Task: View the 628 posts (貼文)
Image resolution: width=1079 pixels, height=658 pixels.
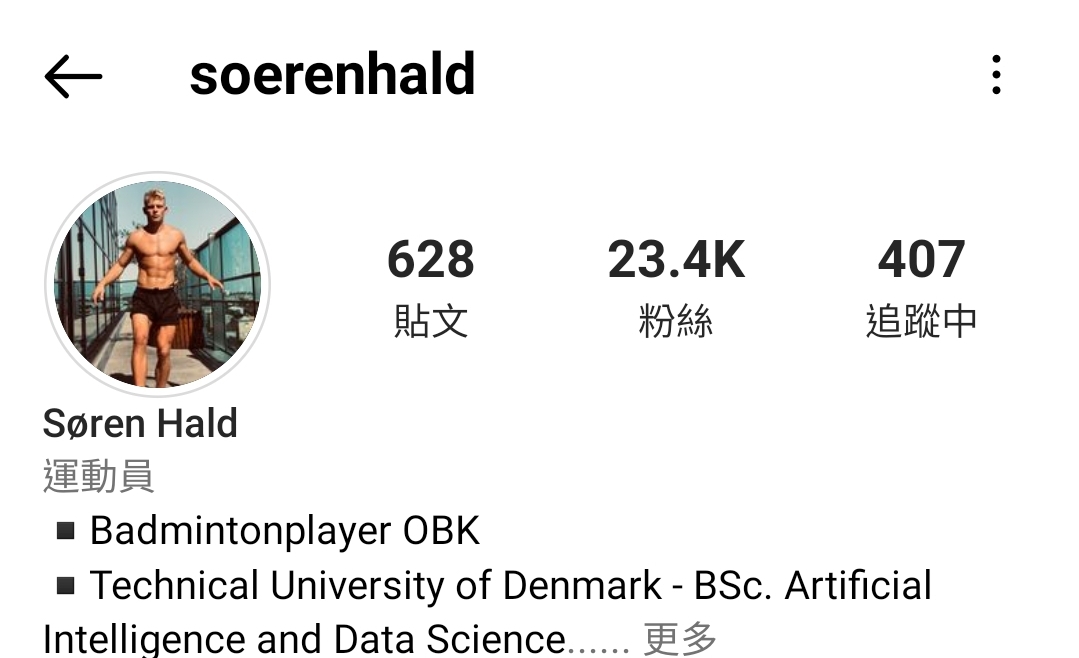Action: tap(430, 287)
